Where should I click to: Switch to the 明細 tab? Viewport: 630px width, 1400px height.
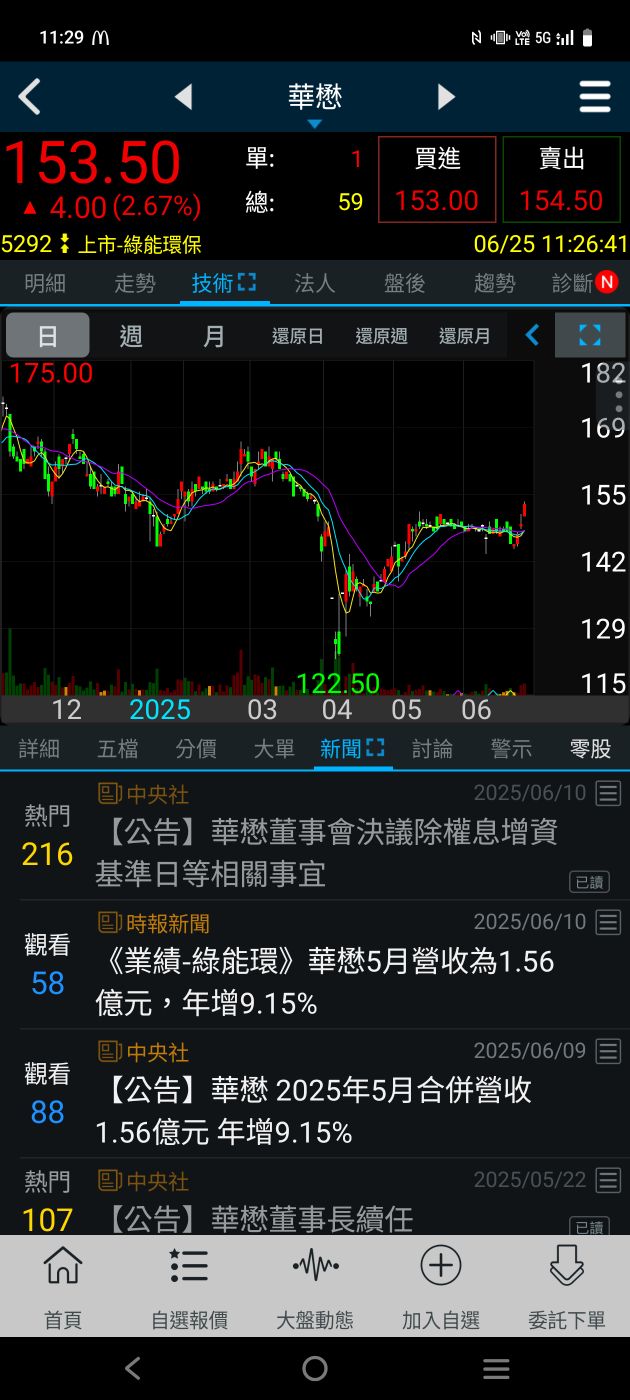click(45, 284)
